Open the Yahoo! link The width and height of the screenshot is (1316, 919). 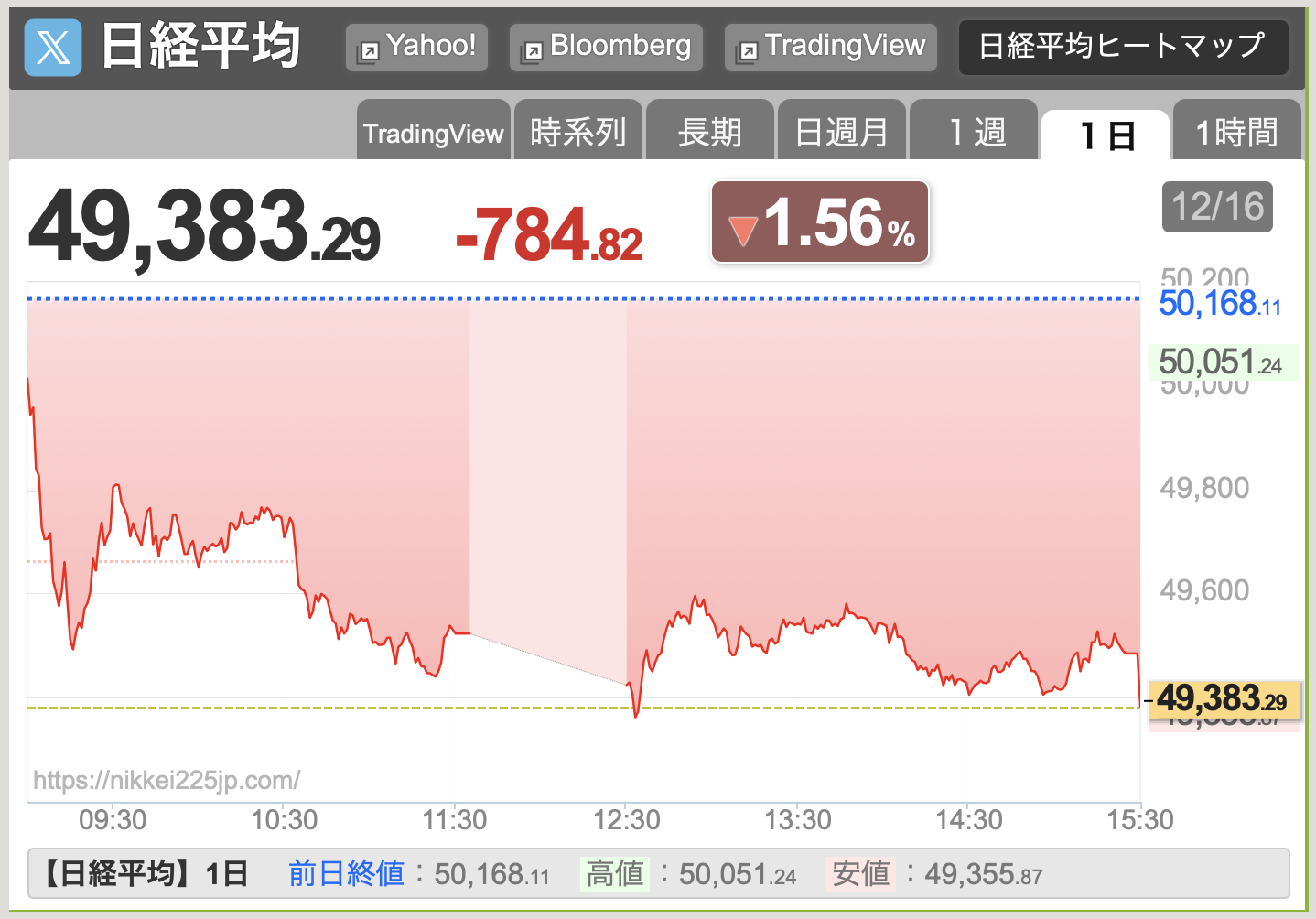pos(416,47)
